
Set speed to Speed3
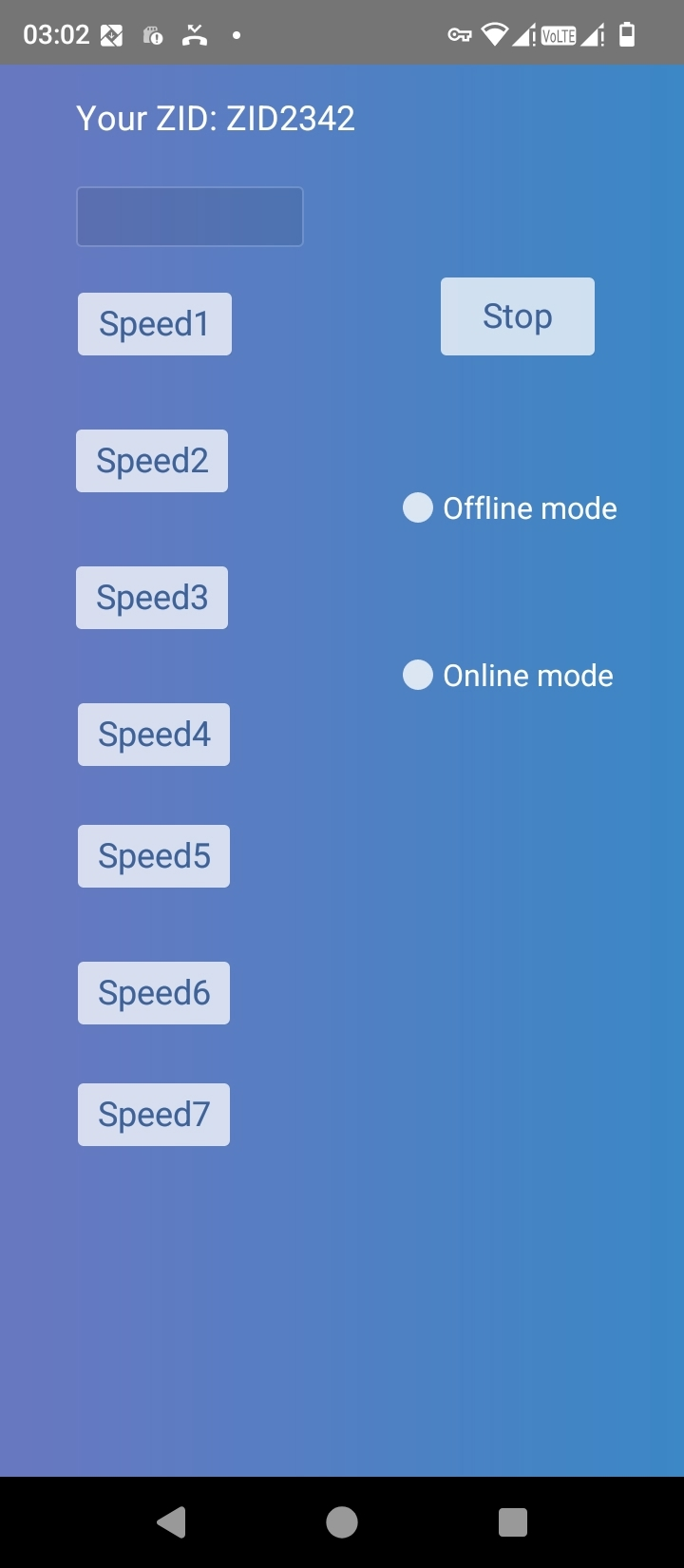[152, 598]
